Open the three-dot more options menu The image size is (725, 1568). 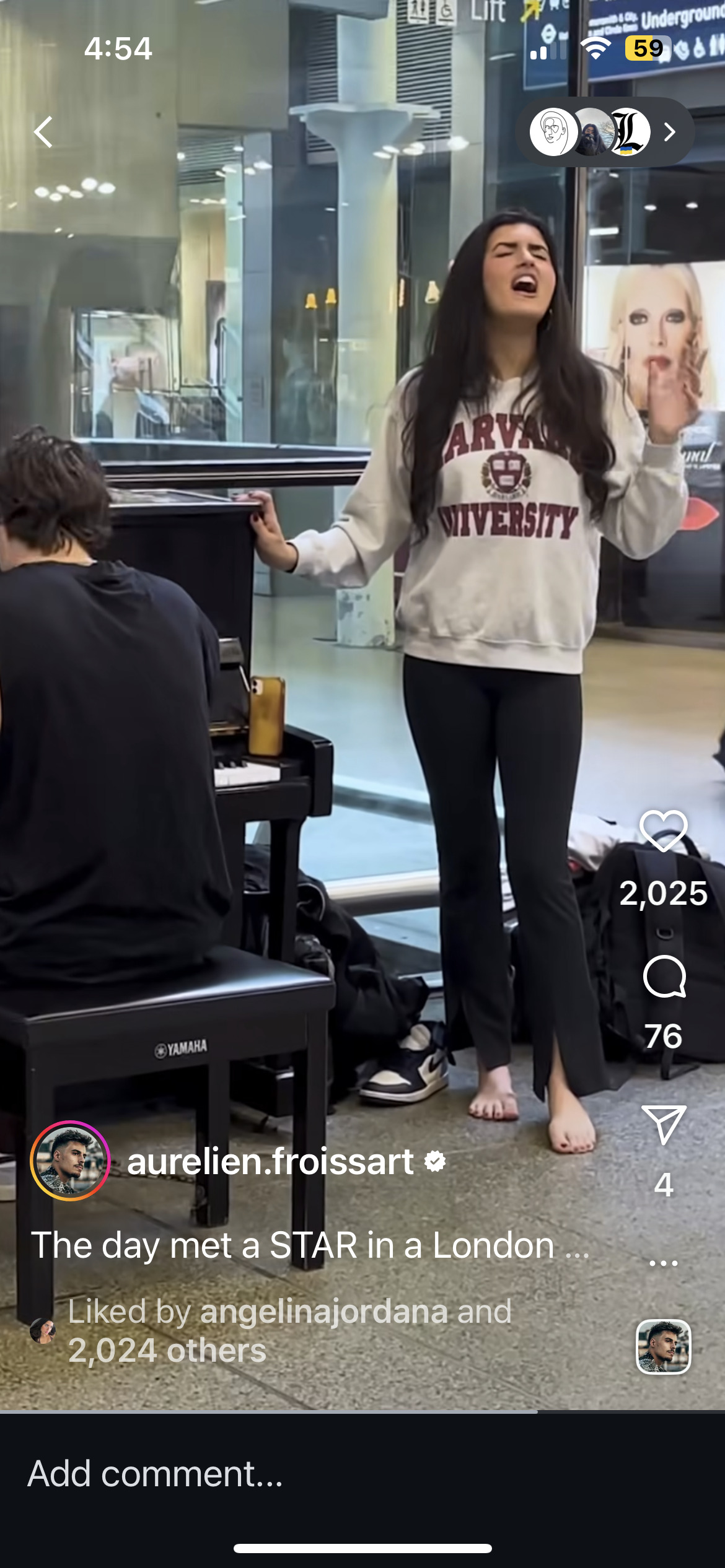click(x=663, y=1263)
